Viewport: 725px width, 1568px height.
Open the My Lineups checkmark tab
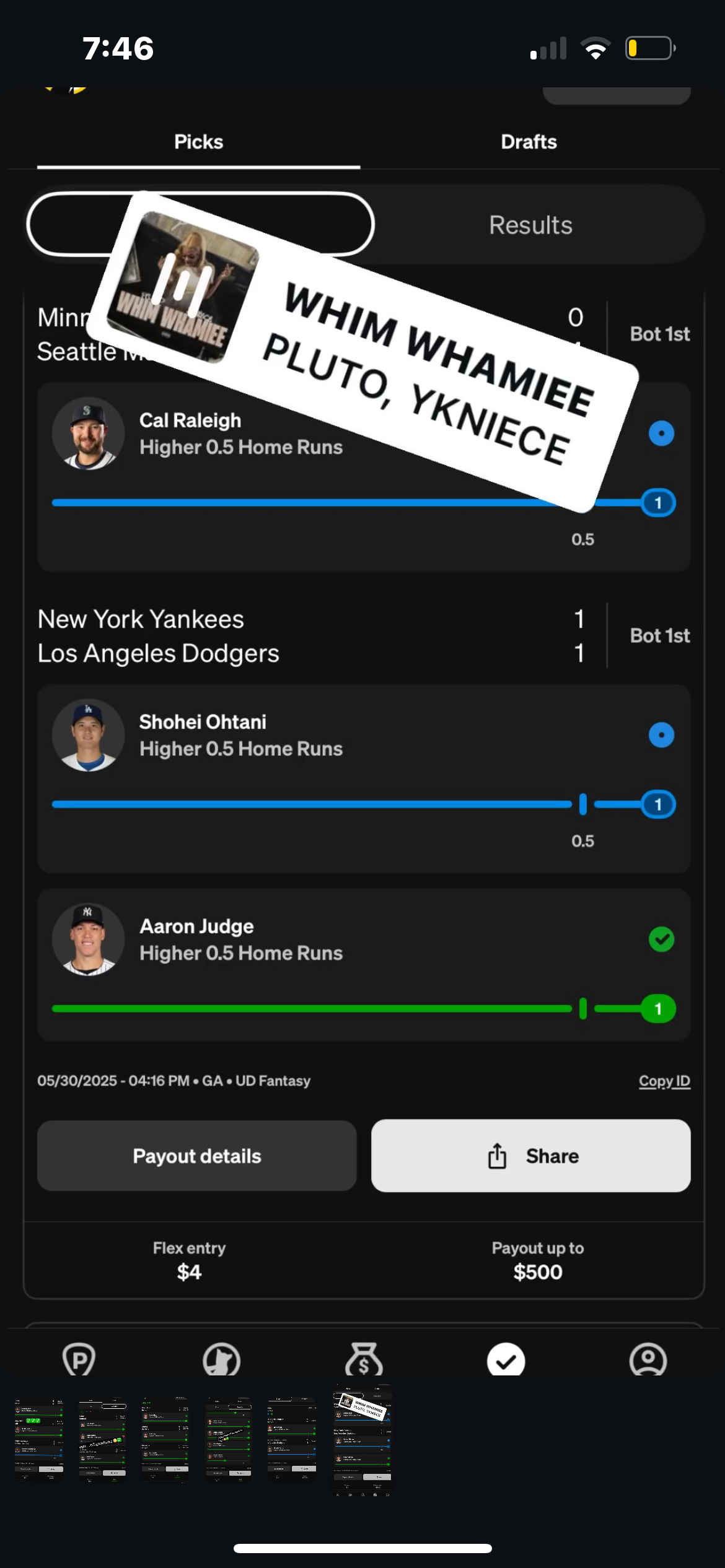tap(506, 1359)
